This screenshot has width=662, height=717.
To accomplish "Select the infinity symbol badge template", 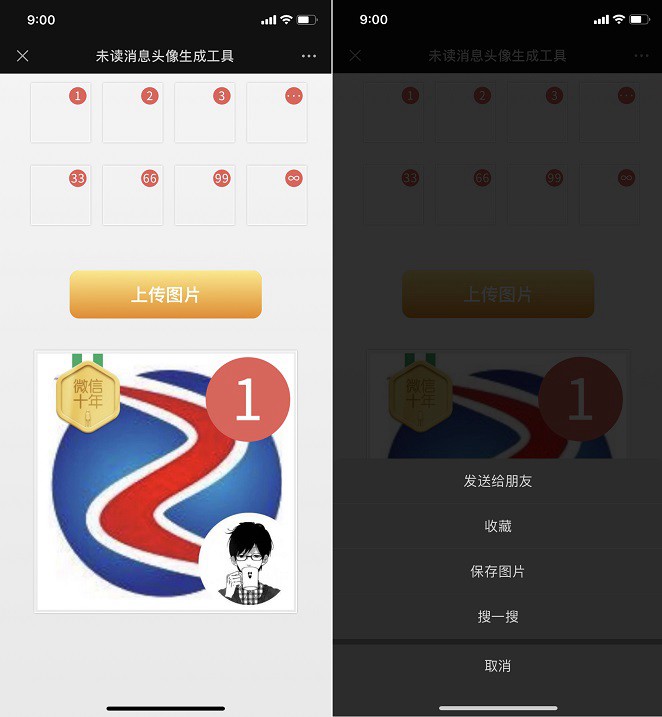I will pyautogui.click(x=277, y=195).
